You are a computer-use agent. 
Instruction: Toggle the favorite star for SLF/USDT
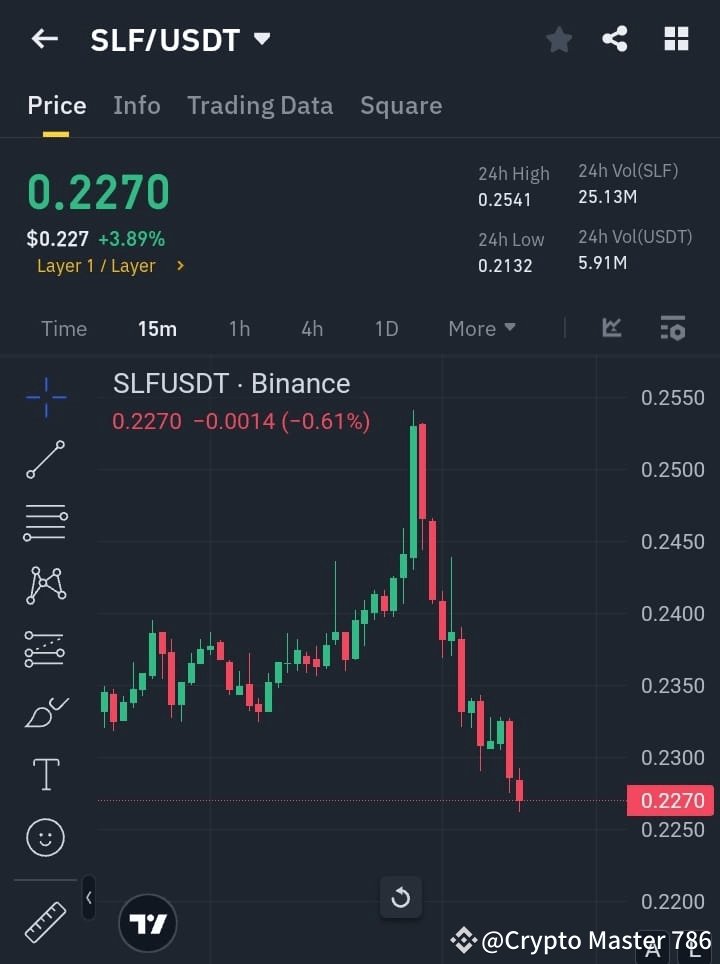coord(558,39)
